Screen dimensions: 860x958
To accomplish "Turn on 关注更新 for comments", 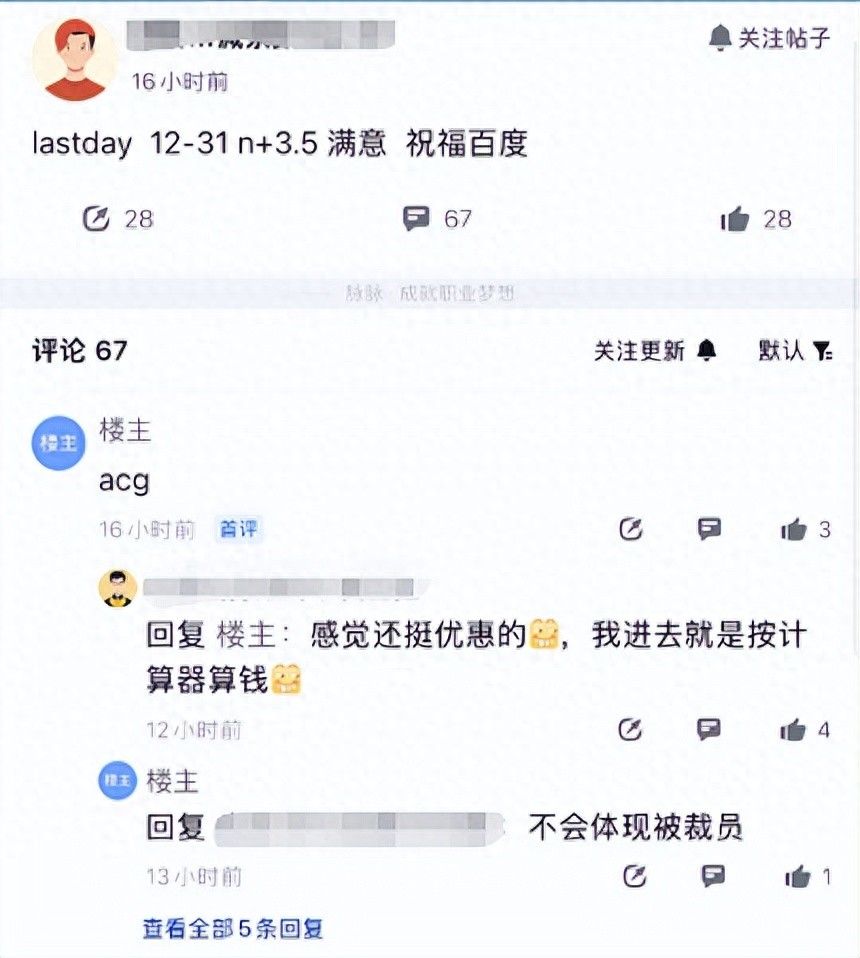I will coord(655,350).
